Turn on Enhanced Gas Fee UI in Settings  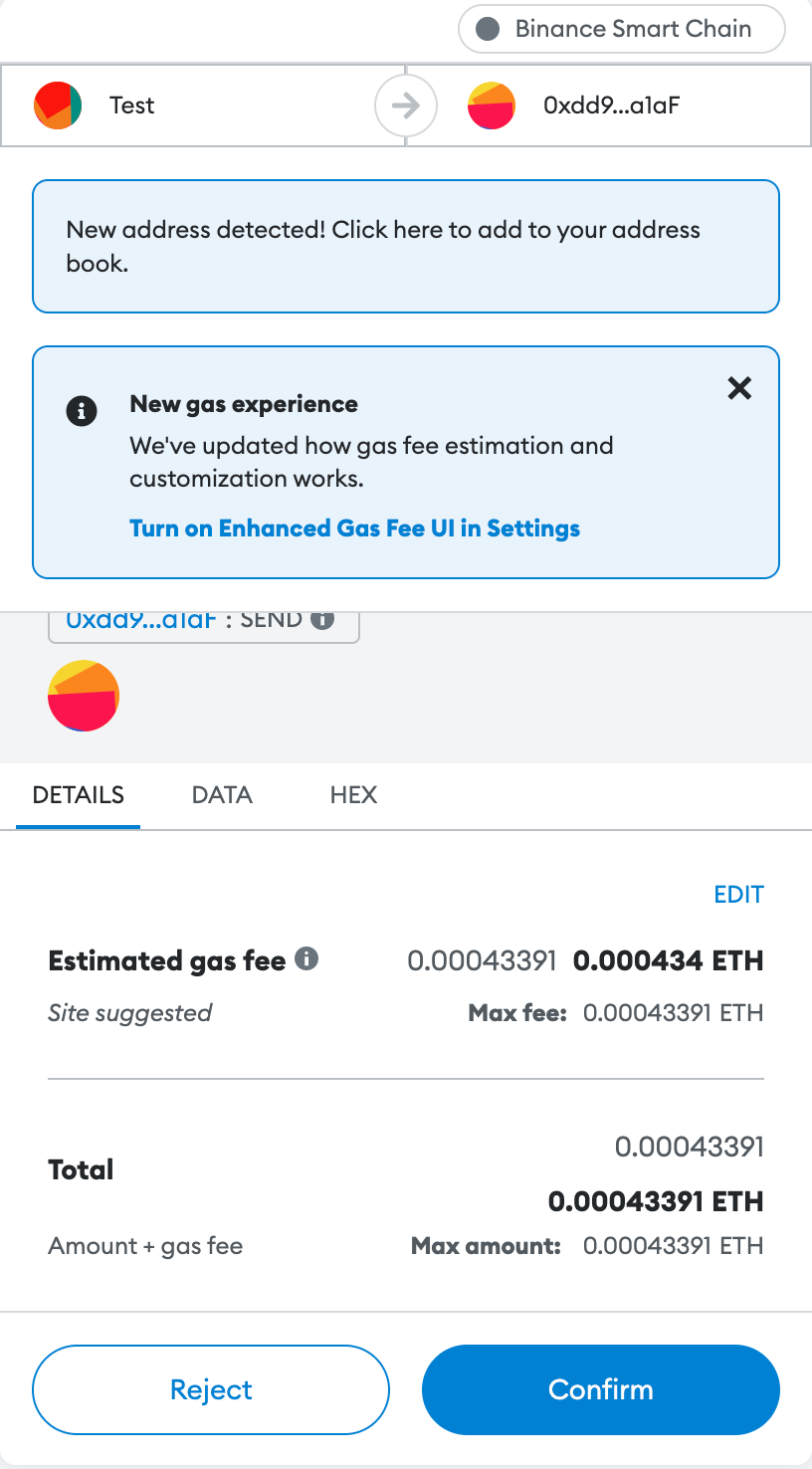tap(355, 528)
